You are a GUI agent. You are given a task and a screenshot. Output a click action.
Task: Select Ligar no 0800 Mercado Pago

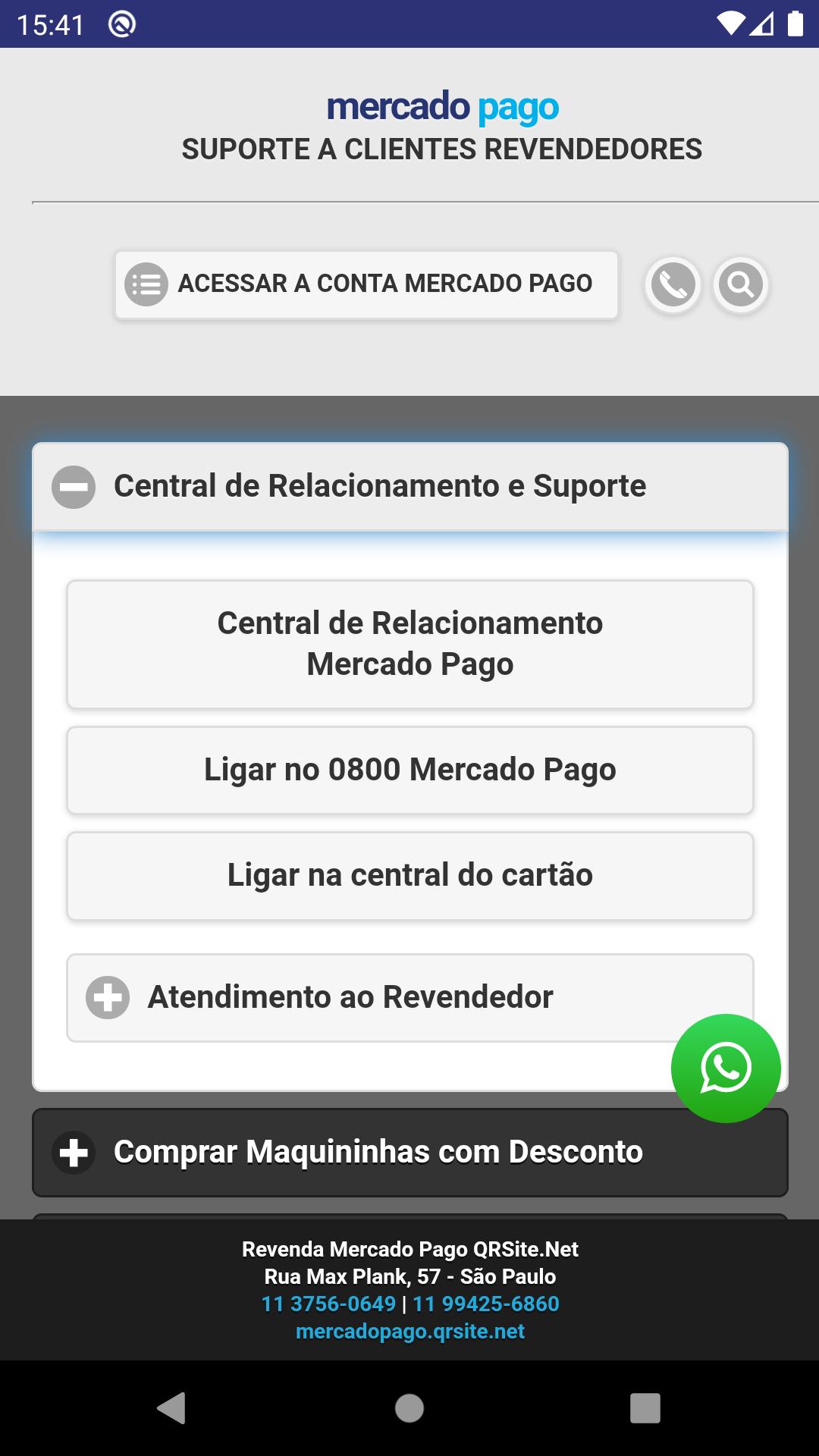click(409, 770)
